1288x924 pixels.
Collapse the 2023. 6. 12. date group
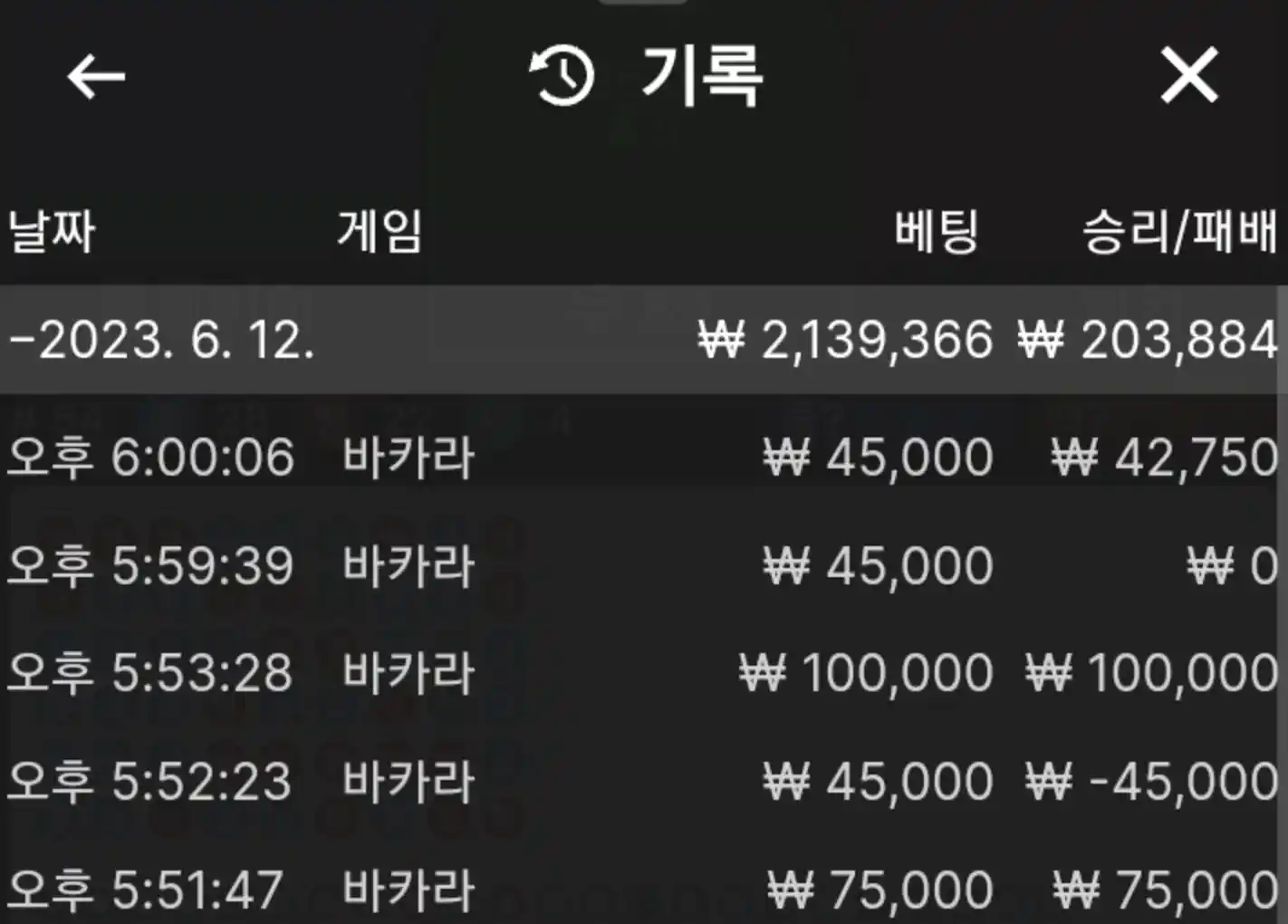pyautogui.click(x=163, y=341)
